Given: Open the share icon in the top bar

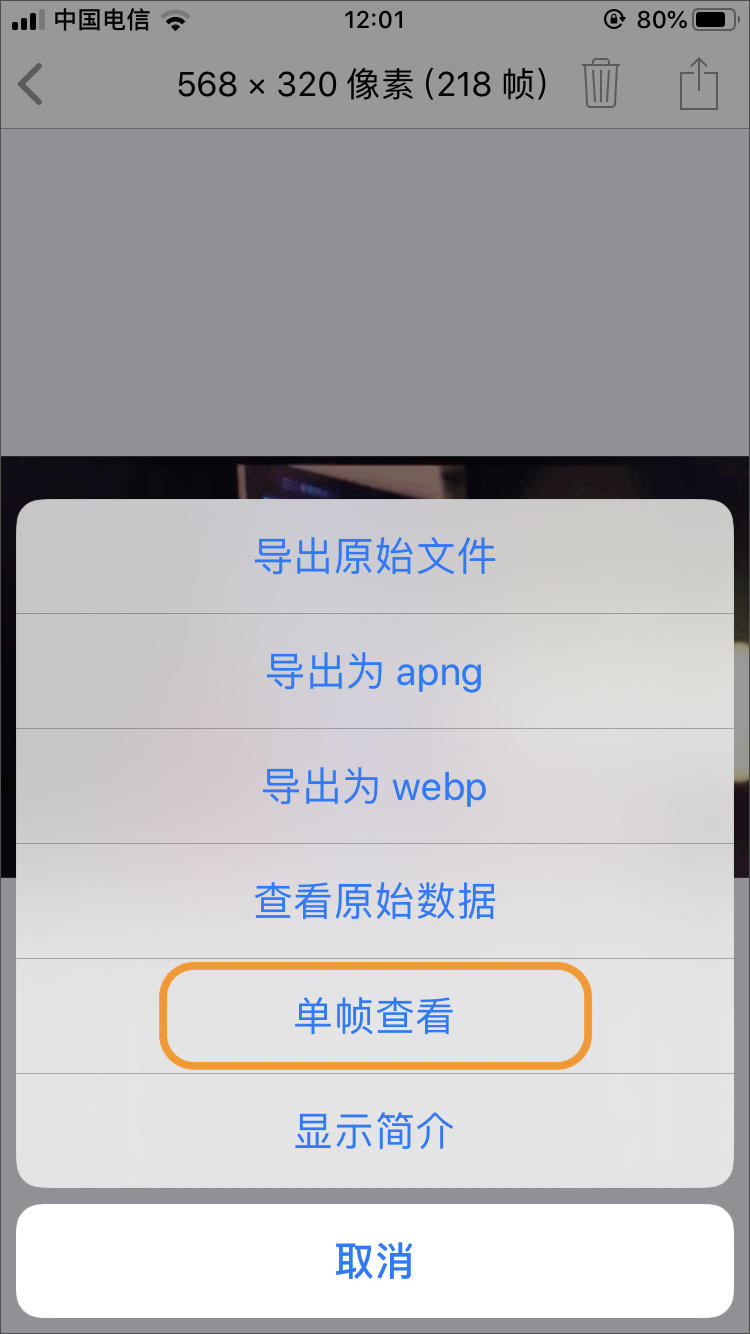Looking at the screenshot, I should click(x=697, y=85).
